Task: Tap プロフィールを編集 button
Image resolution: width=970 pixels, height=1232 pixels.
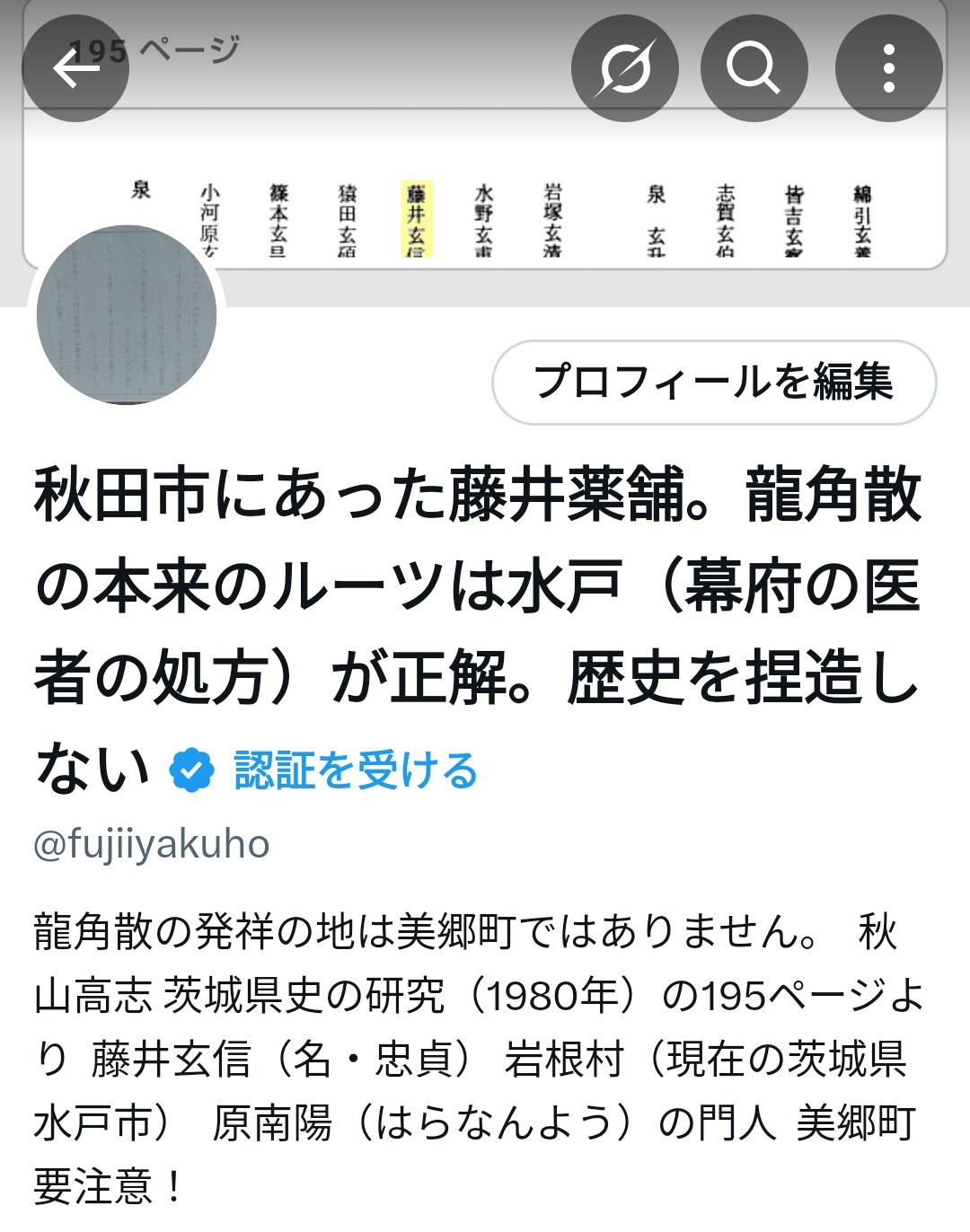Action: 714,382
